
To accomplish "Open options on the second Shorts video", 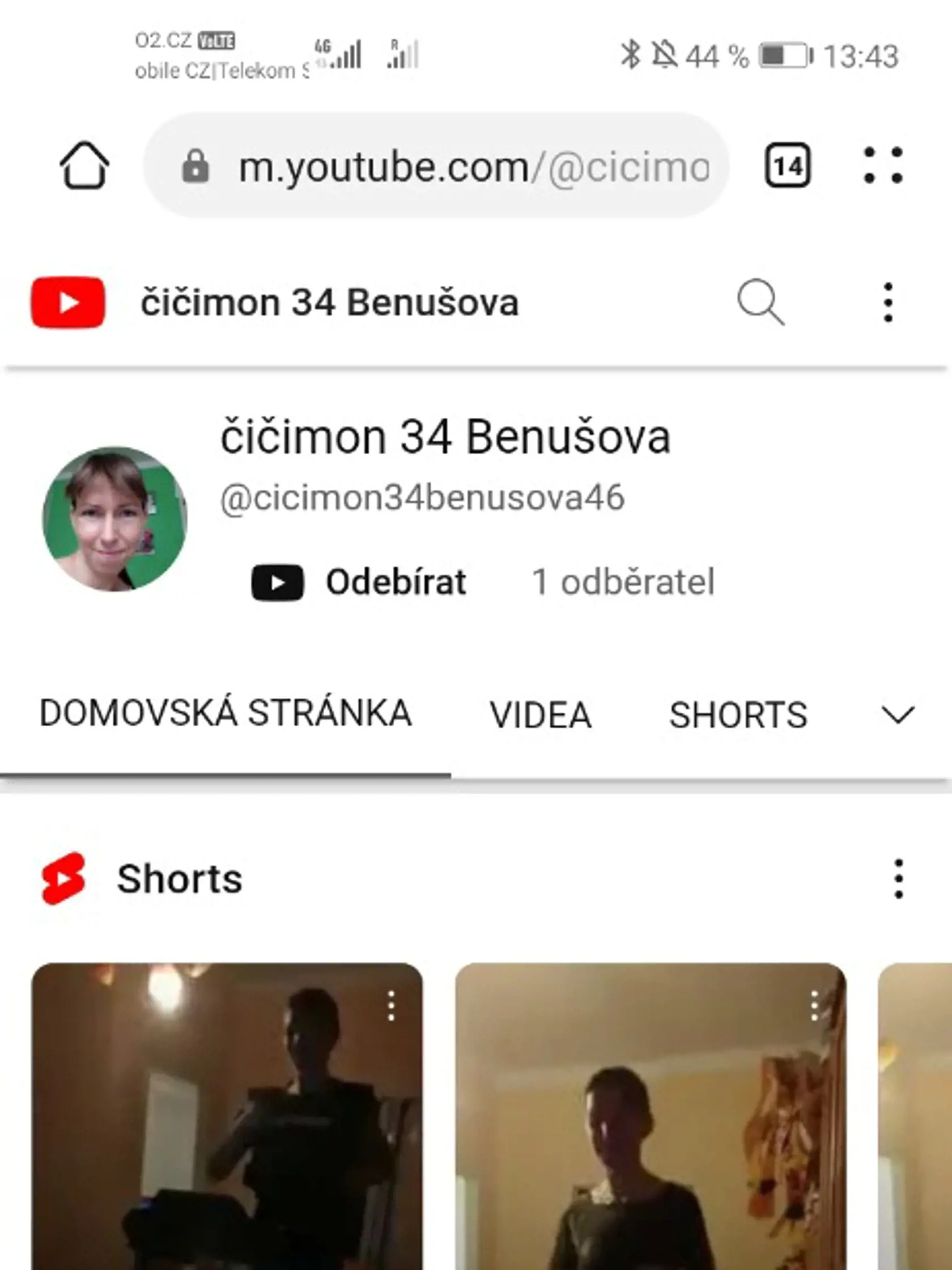I will 814,1006.
